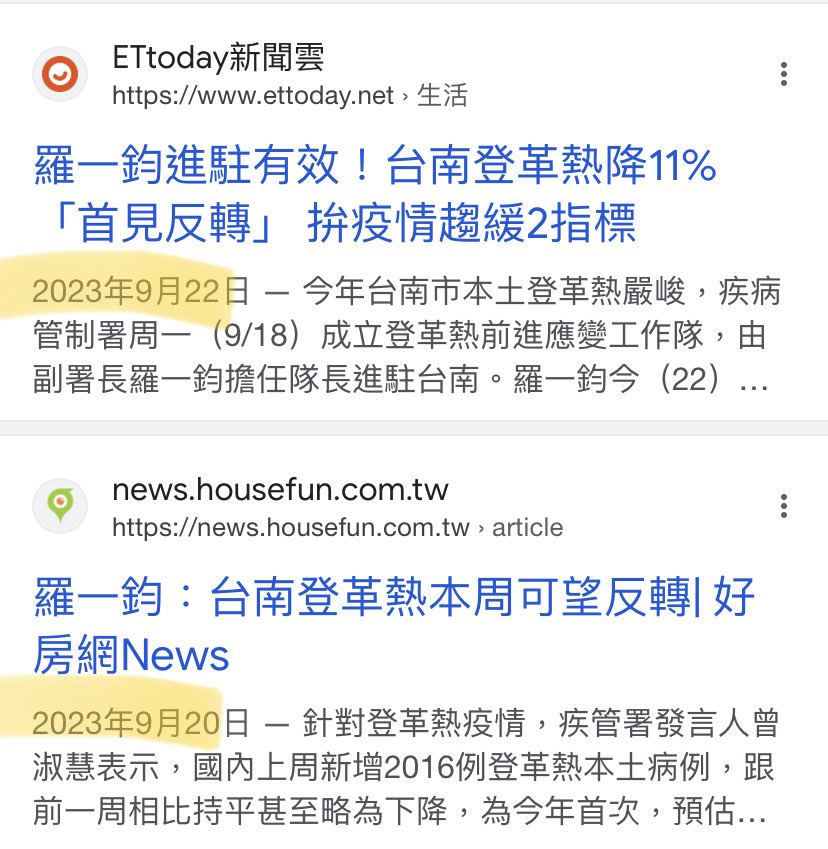The width and height of the screenshot is (828, 849).
Task: Visit the ETtoday新聞雲 site from its source line
Action: pyautogui.click(x=218, y=59)
